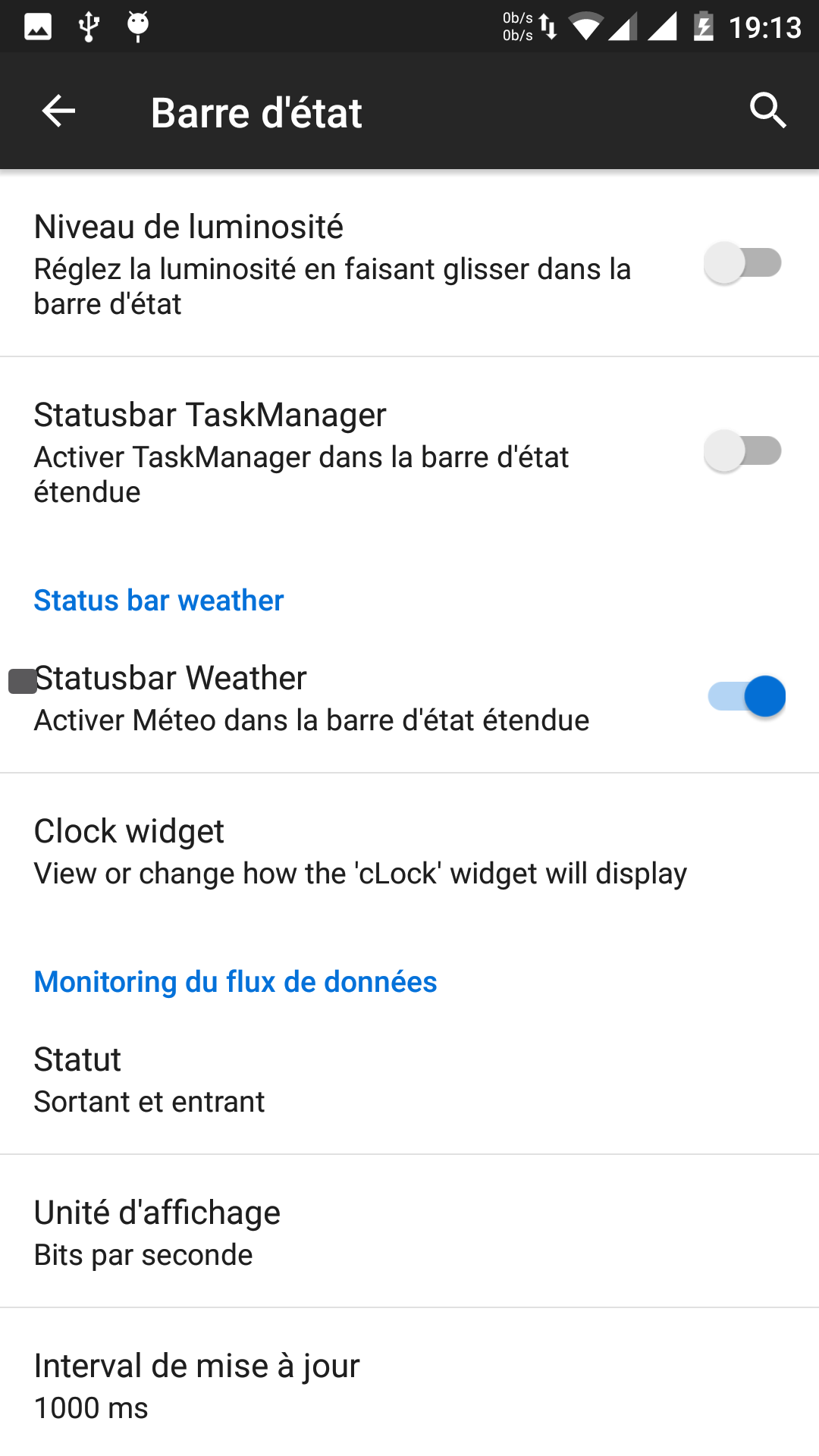Open the Statut setting
This screenshot has width=819, height=1456.
(x=409, y=1079)
